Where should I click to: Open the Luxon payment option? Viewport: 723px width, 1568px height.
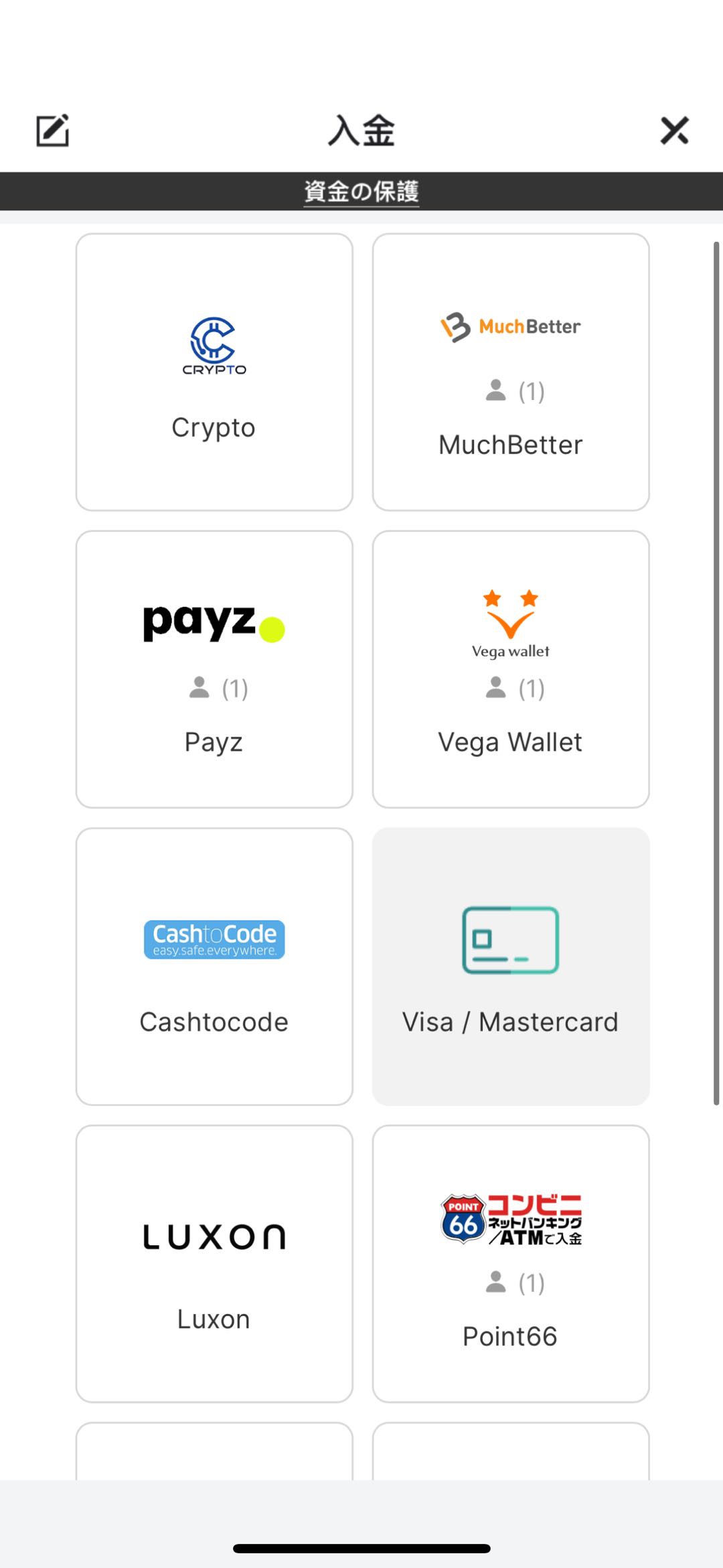[x=214, y=1264]
